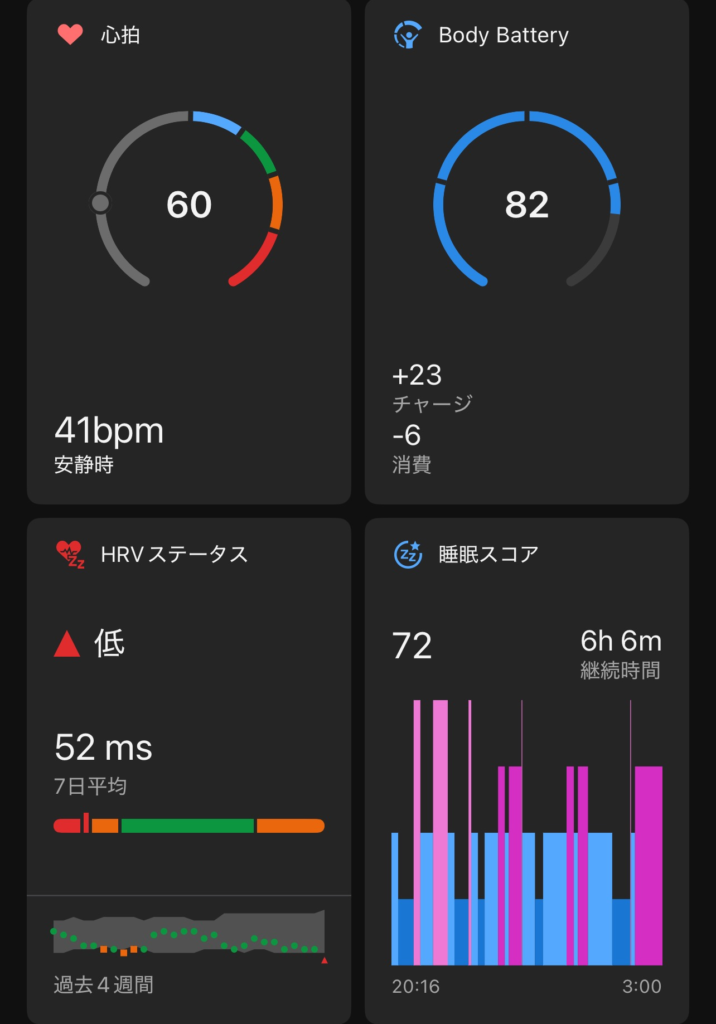Open the 睡眠スコア sleep score card
Screen dimensions: 716x1024
(526, 770)
